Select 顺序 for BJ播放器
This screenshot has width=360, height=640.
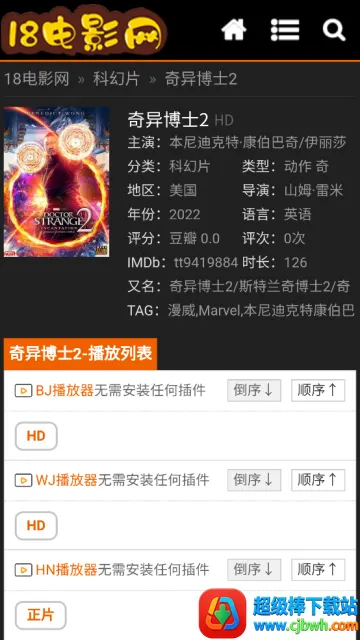(x=318, y=390)
